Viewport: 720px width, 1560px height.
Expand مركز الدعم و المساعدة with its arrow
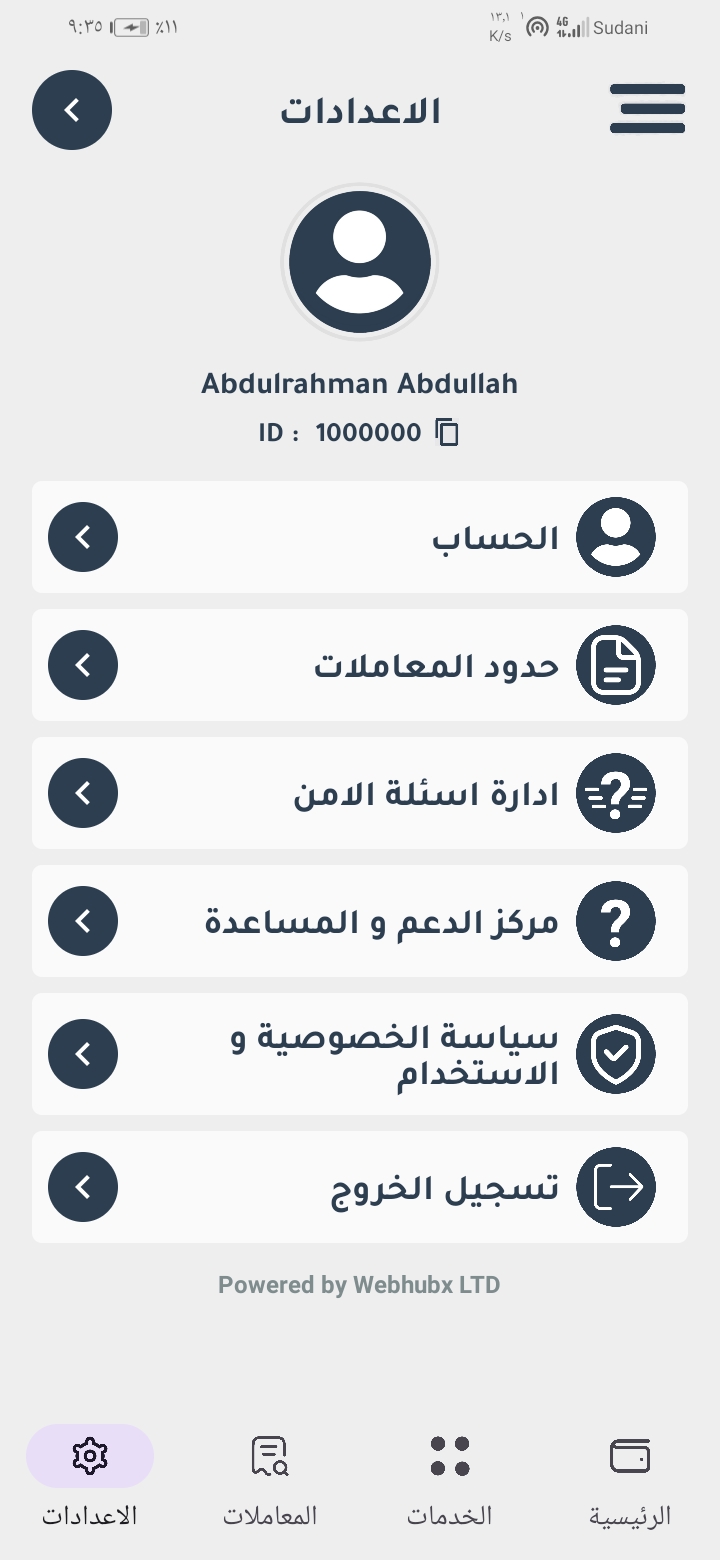click(83, 920)
